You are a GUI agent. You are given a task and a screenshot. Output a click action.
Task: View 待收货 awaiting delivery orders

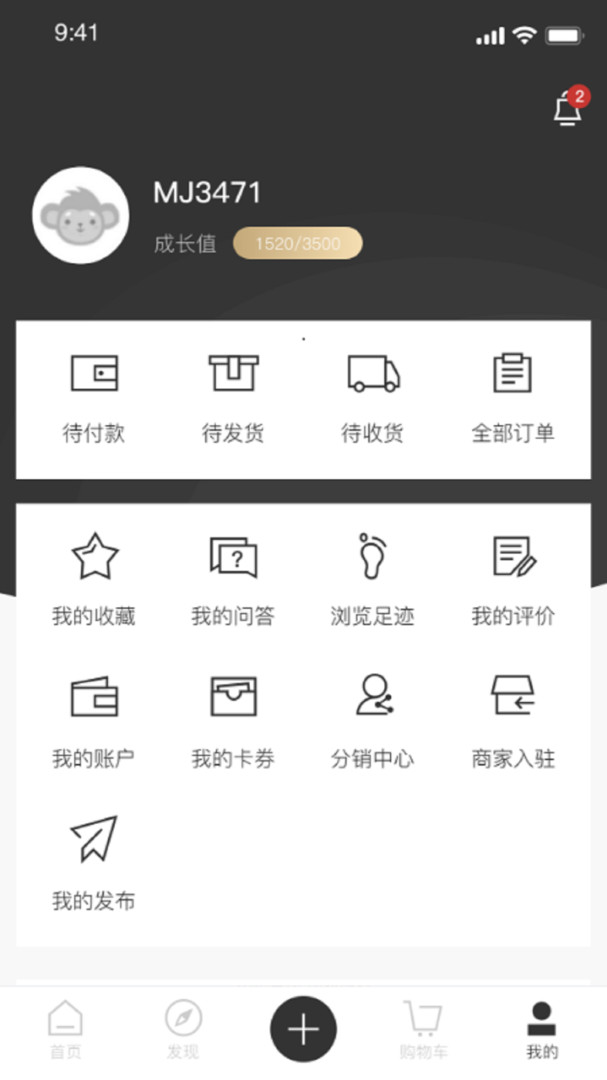click(373, 397)
